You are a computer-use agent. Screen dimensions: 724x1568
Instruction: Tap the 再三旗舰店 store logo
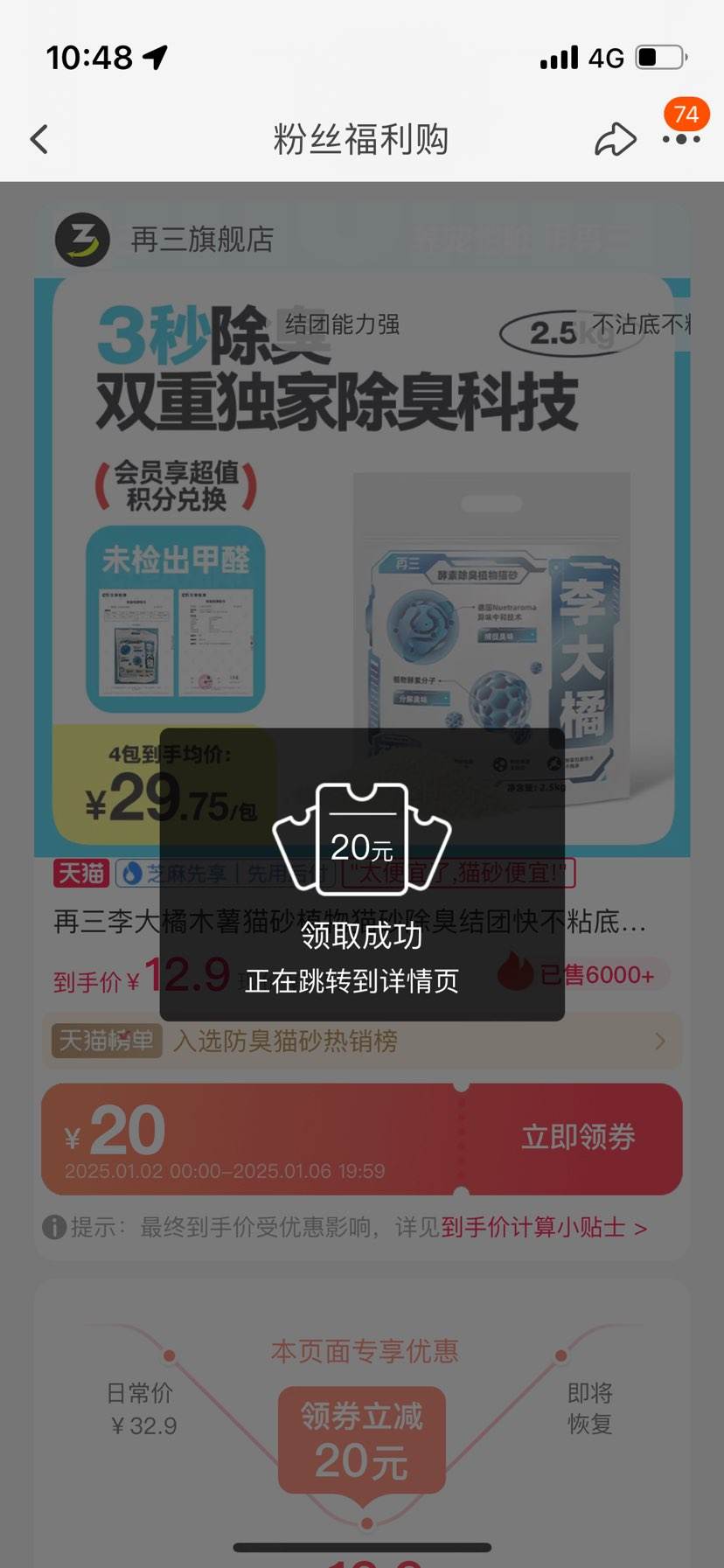point(81,238)
